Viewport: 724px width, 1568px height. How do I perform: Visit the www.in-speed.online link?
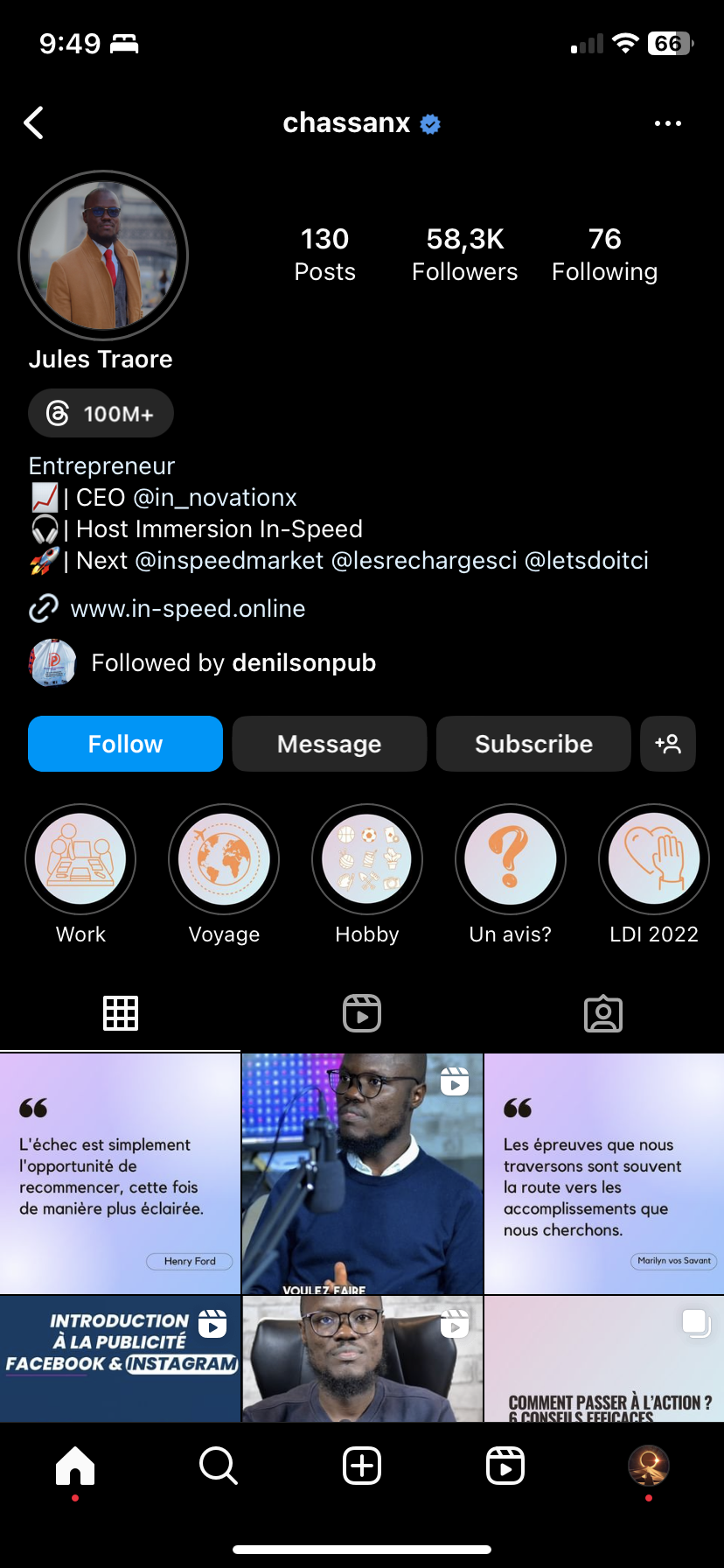pos(187,608)
